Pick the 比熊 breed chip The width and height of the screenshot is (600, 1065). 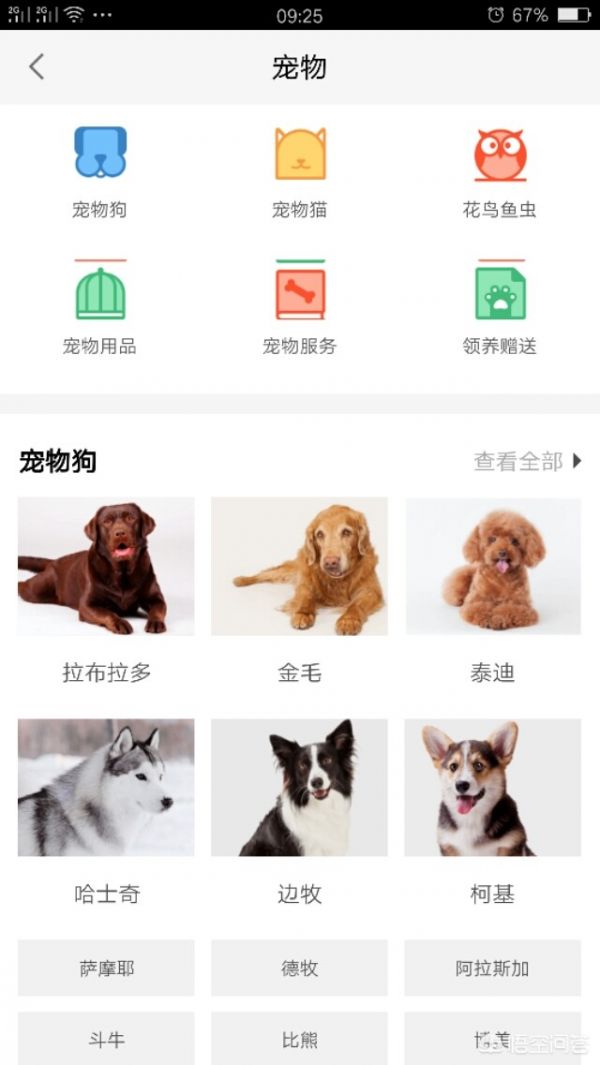(x=299, y=1040)
